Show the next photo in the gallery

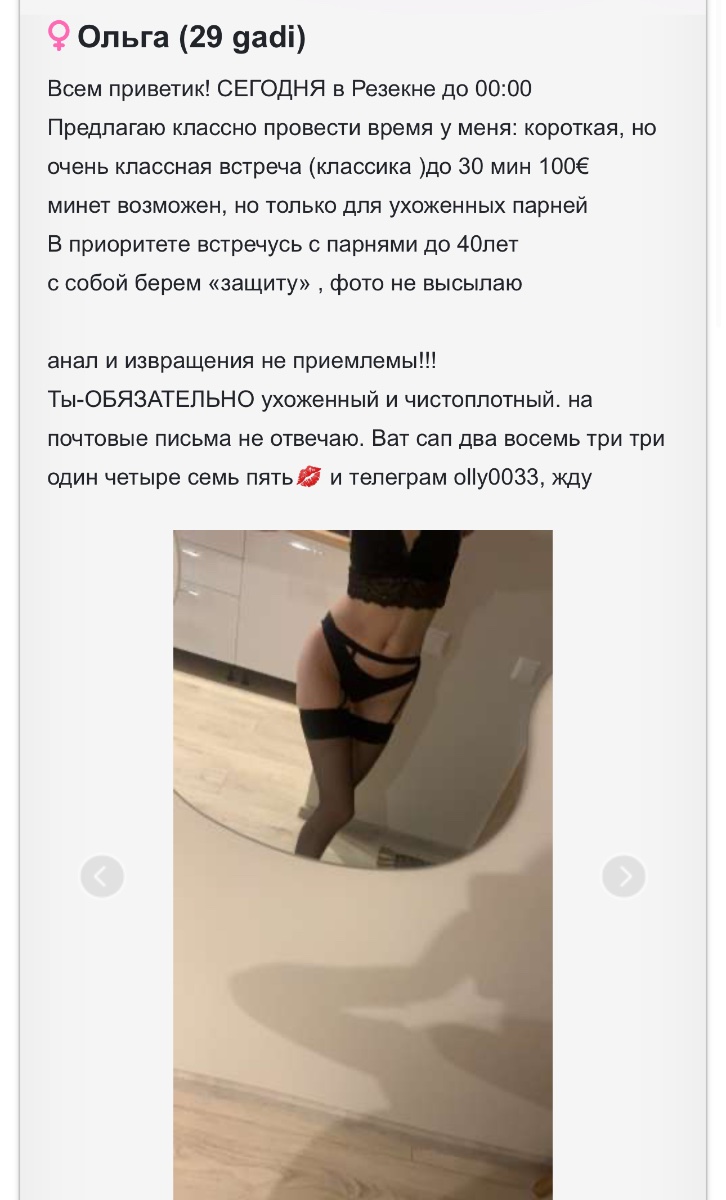point(624,877)
